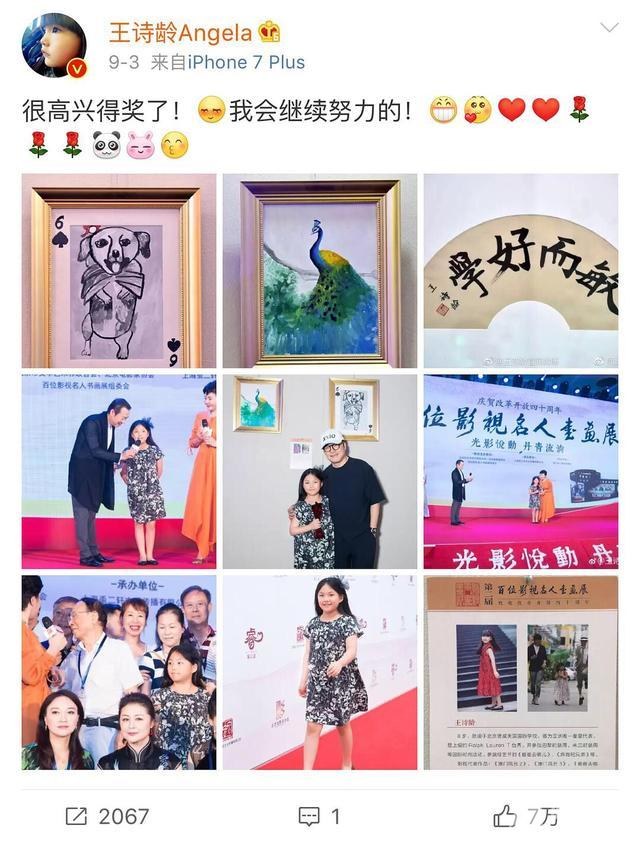
Task: Open the dog painting photo
Action: 119,271
